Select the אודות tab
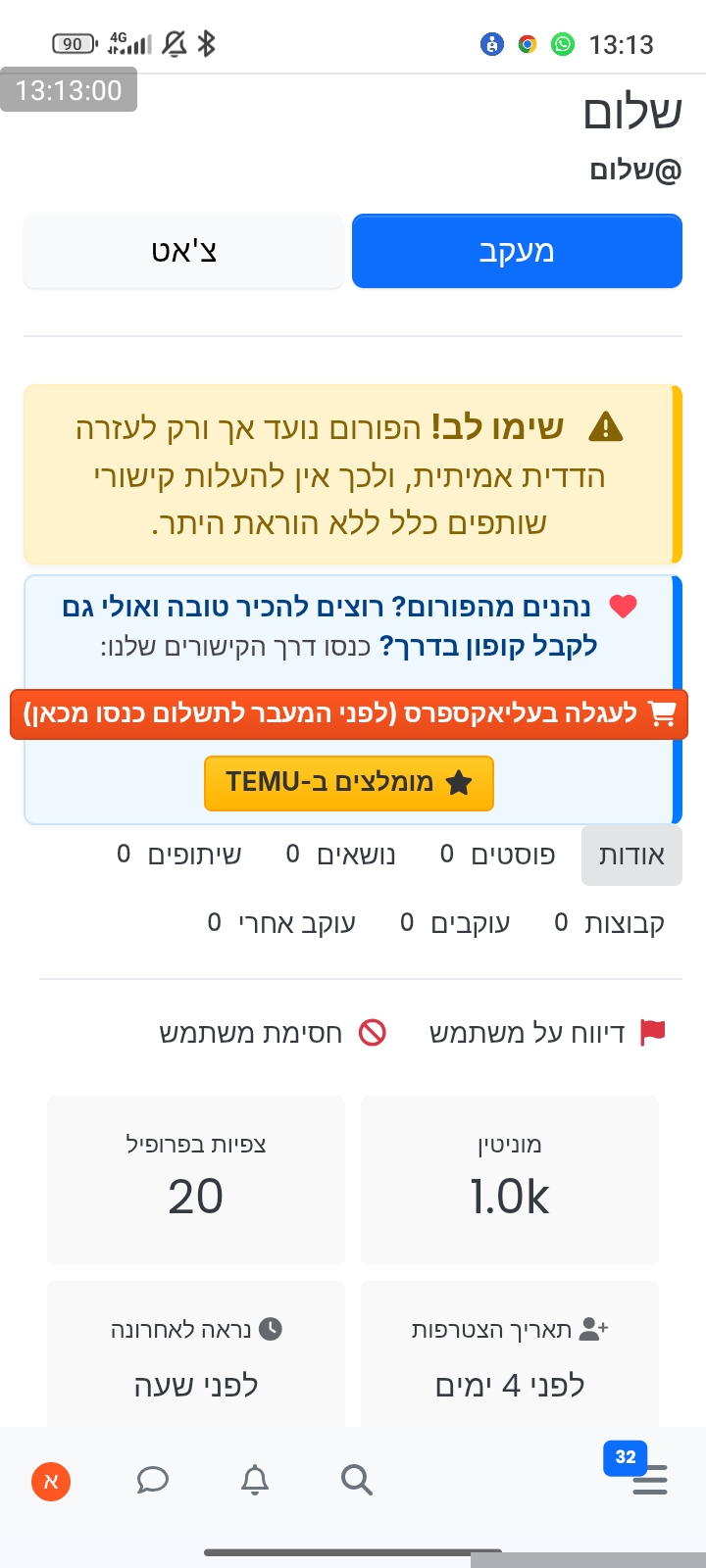The height and width of the screenshot is (1568, 706). pos(631,856)
